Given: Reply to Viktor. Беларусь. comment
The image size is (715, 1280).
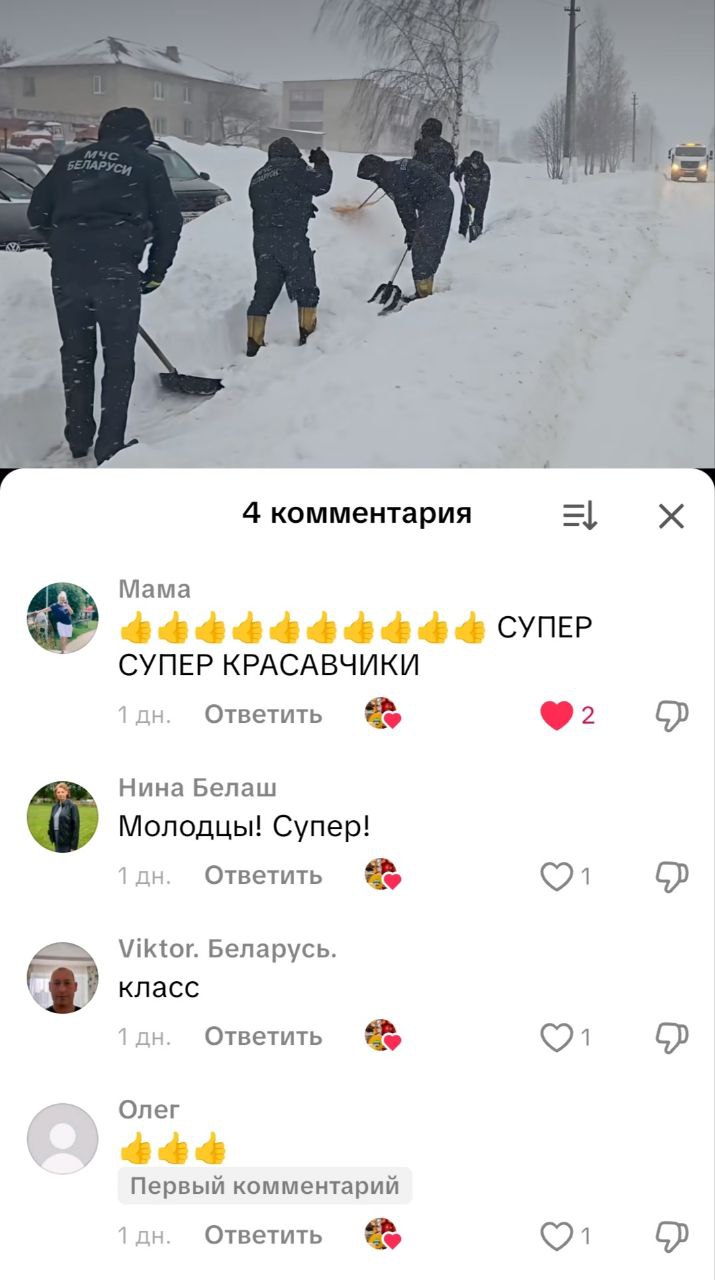Looking at the screenshot, I should coord(263,1037).
